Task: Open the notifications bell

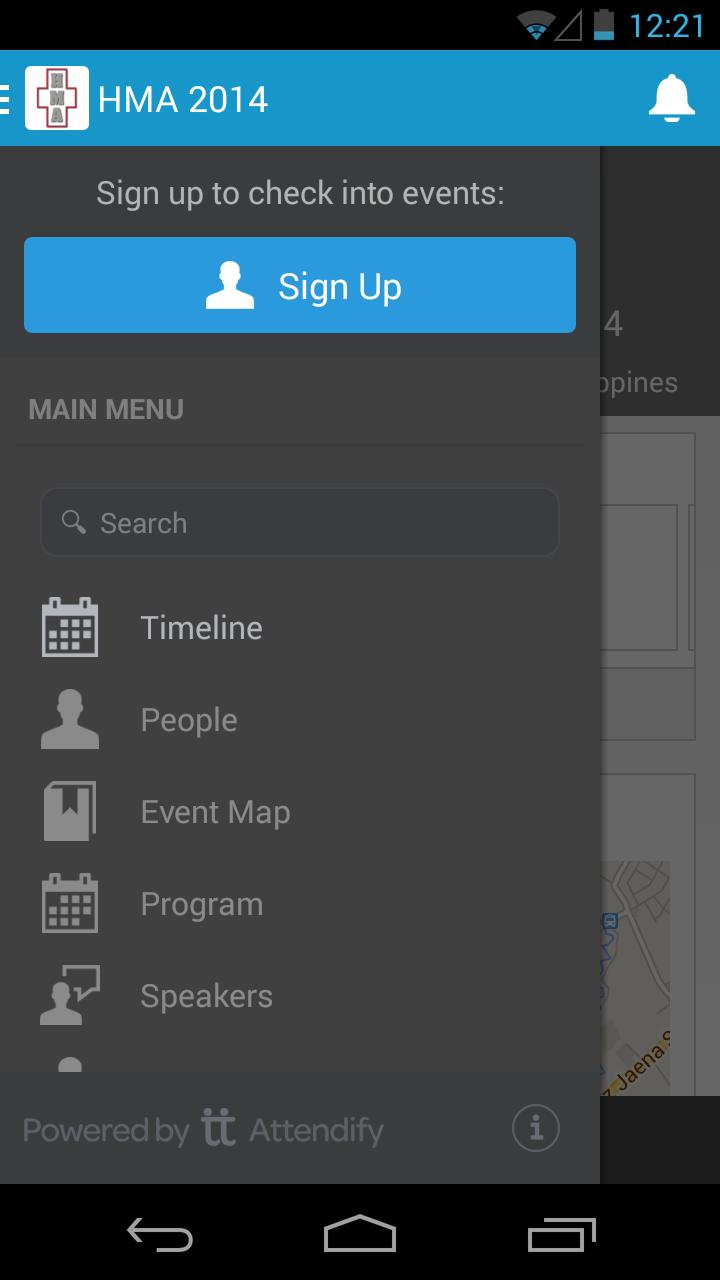Action: click(x=671, y=98)
